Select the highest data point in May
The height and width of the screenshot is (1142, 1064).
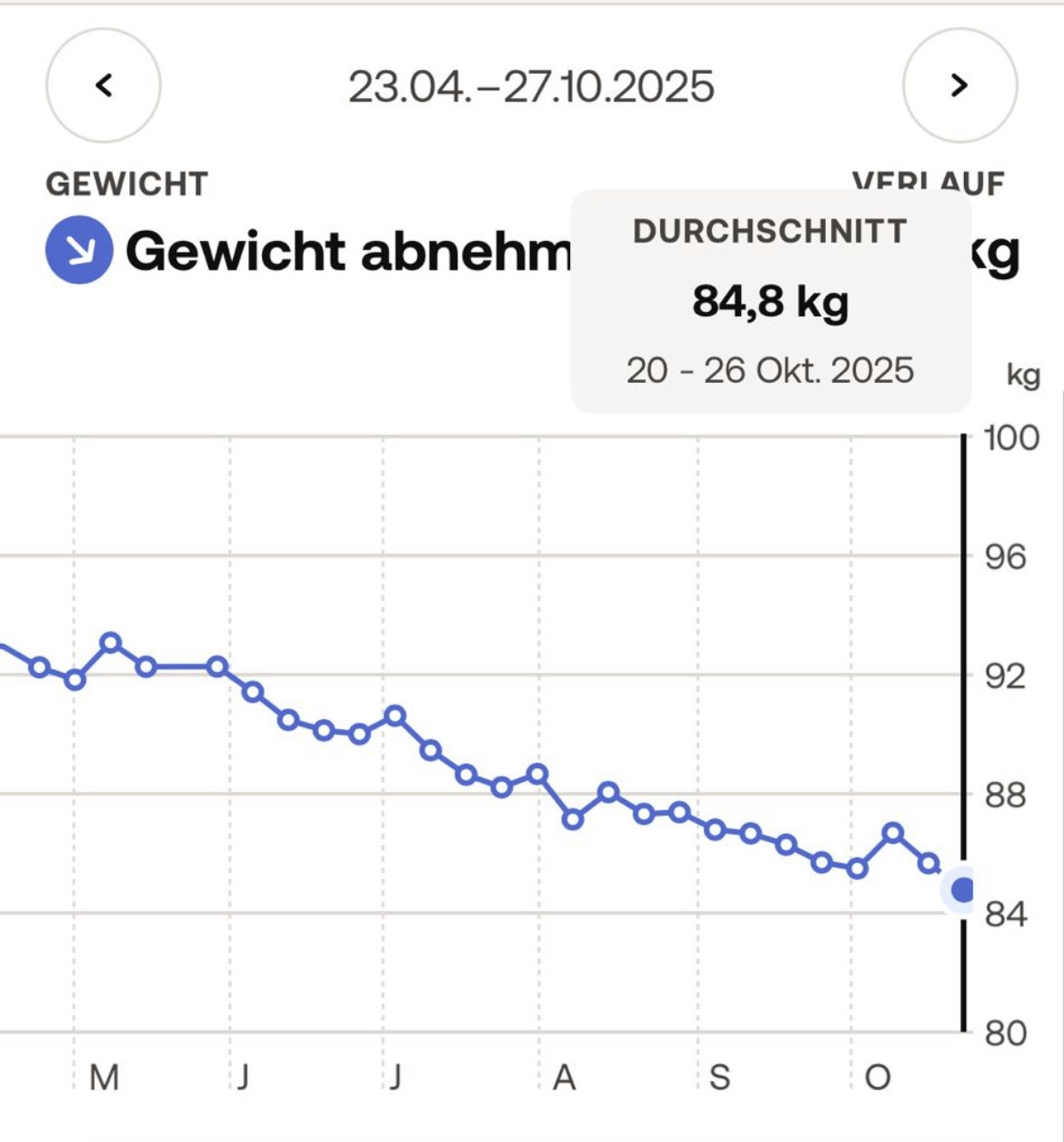pyautogui.click(x=111, y=643)
